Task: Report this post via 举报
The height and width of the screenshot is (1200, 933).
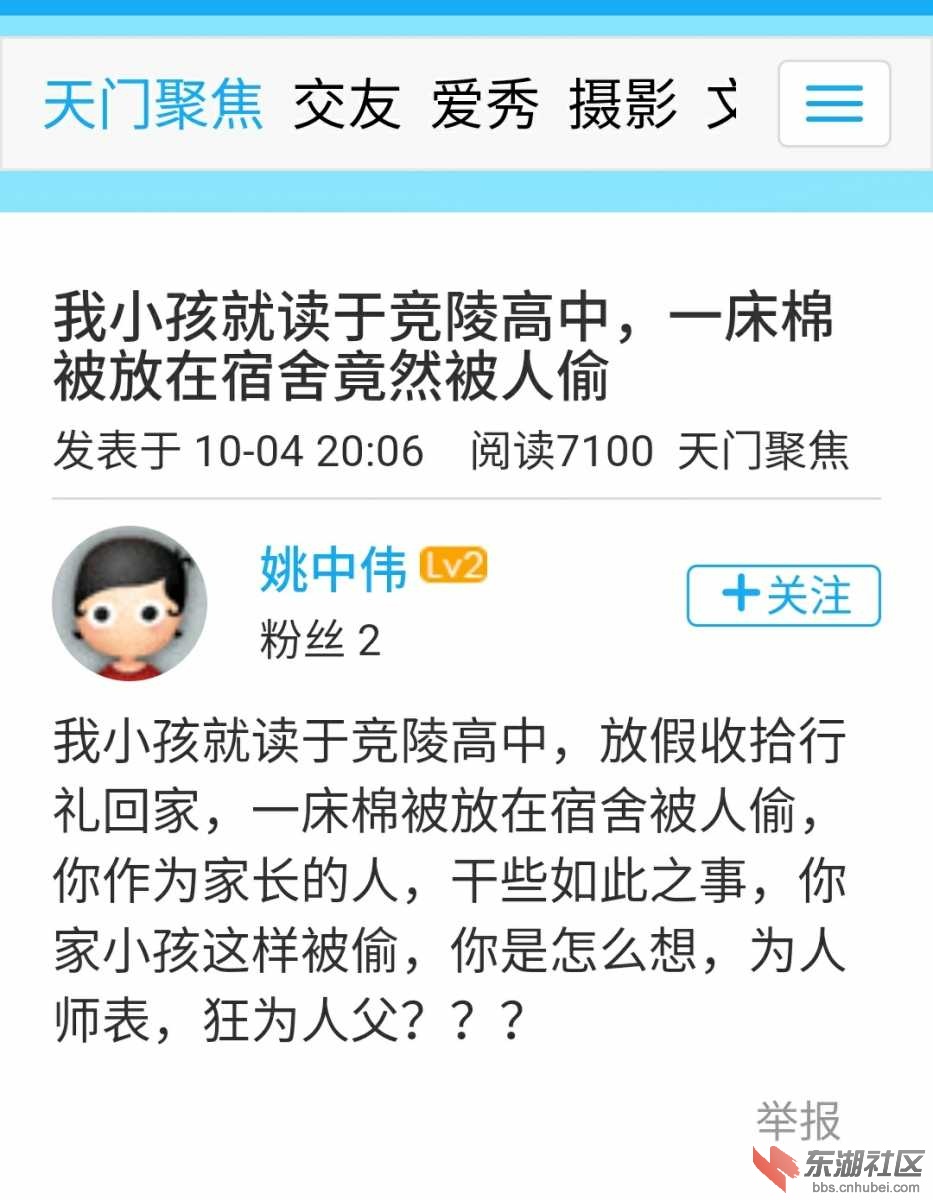Action: pyautogui.click(x=798, y=1122)
